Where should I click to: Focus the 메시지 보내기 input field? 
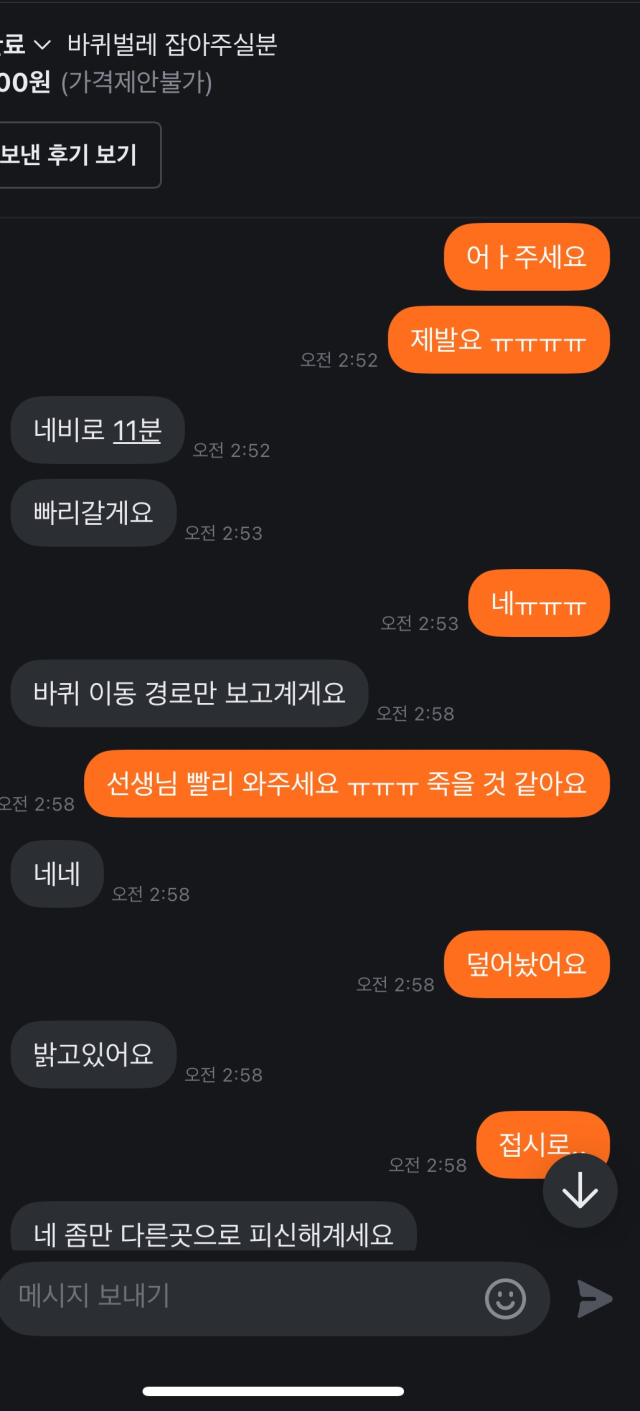click(x=240, y=1297)
